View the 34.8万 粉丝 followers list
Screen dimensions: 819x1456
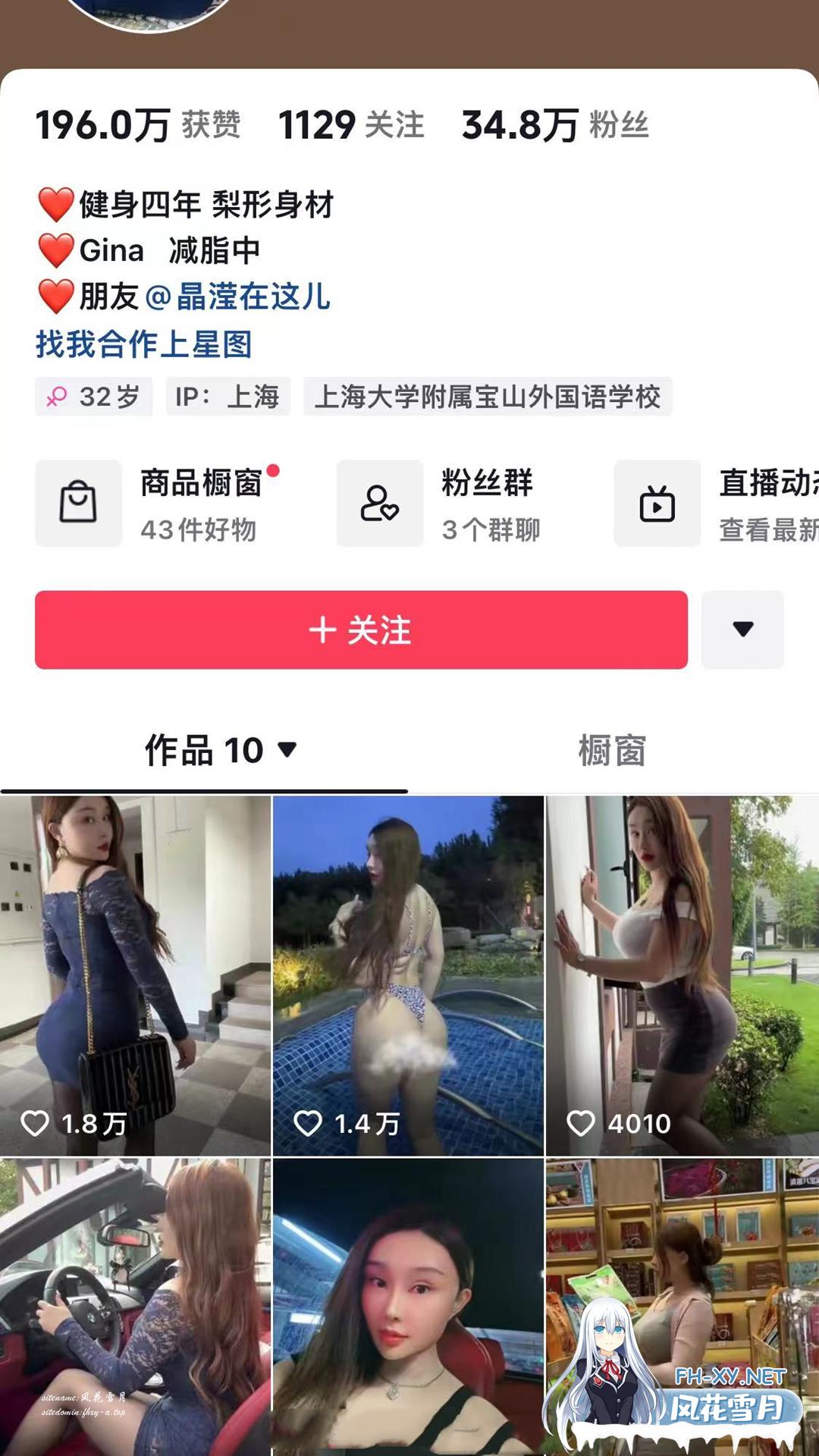555,125
